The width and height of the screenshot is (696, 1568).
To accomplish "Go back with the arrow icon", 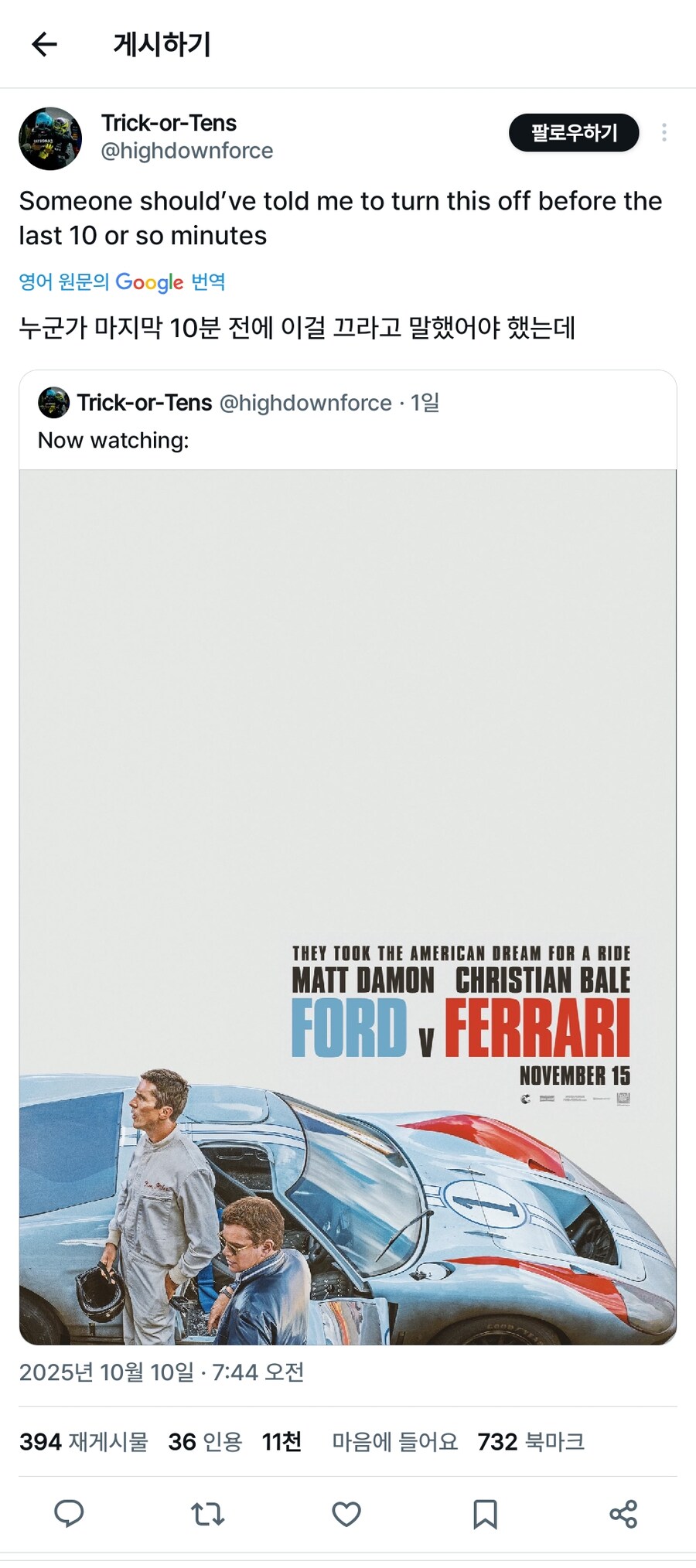I will [x=44, y=44].
